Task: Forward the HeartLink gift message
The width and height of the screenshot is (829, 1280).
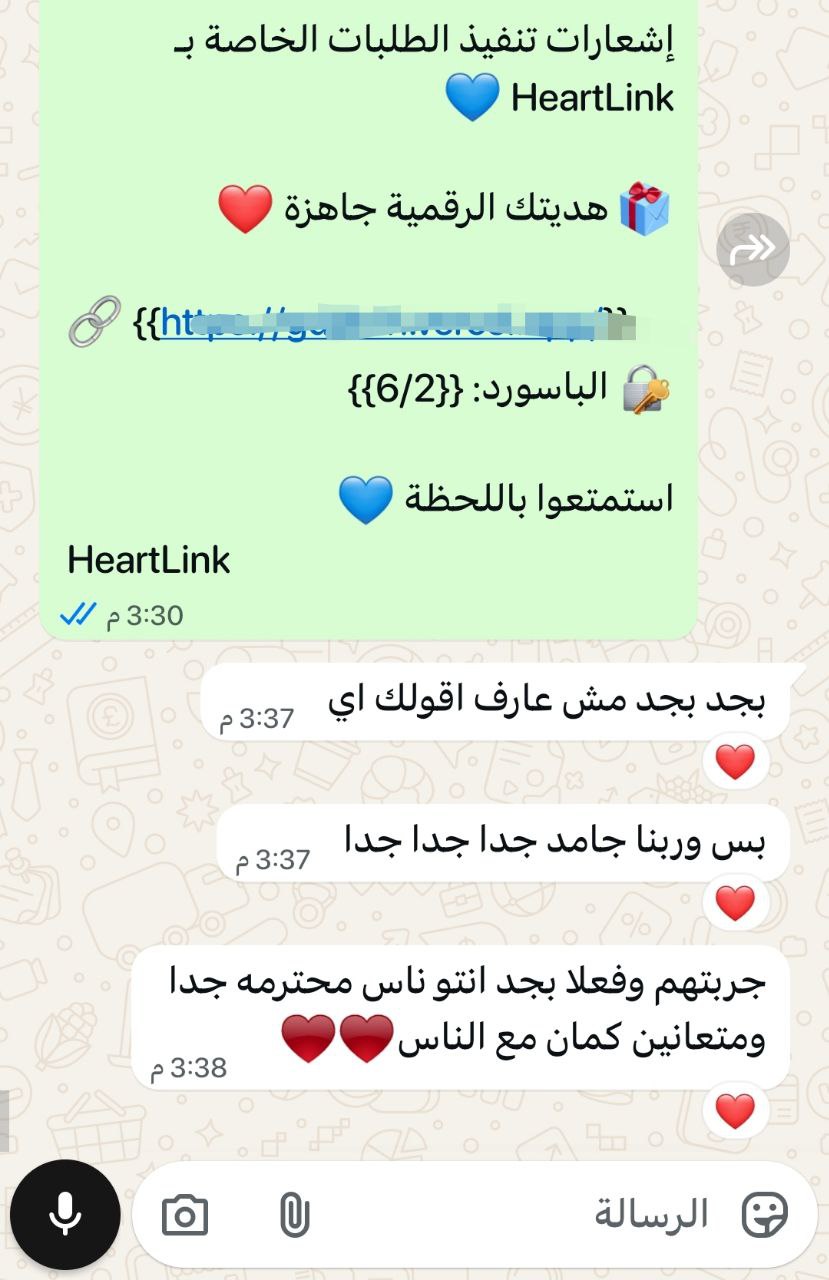Action: point(753,250)
